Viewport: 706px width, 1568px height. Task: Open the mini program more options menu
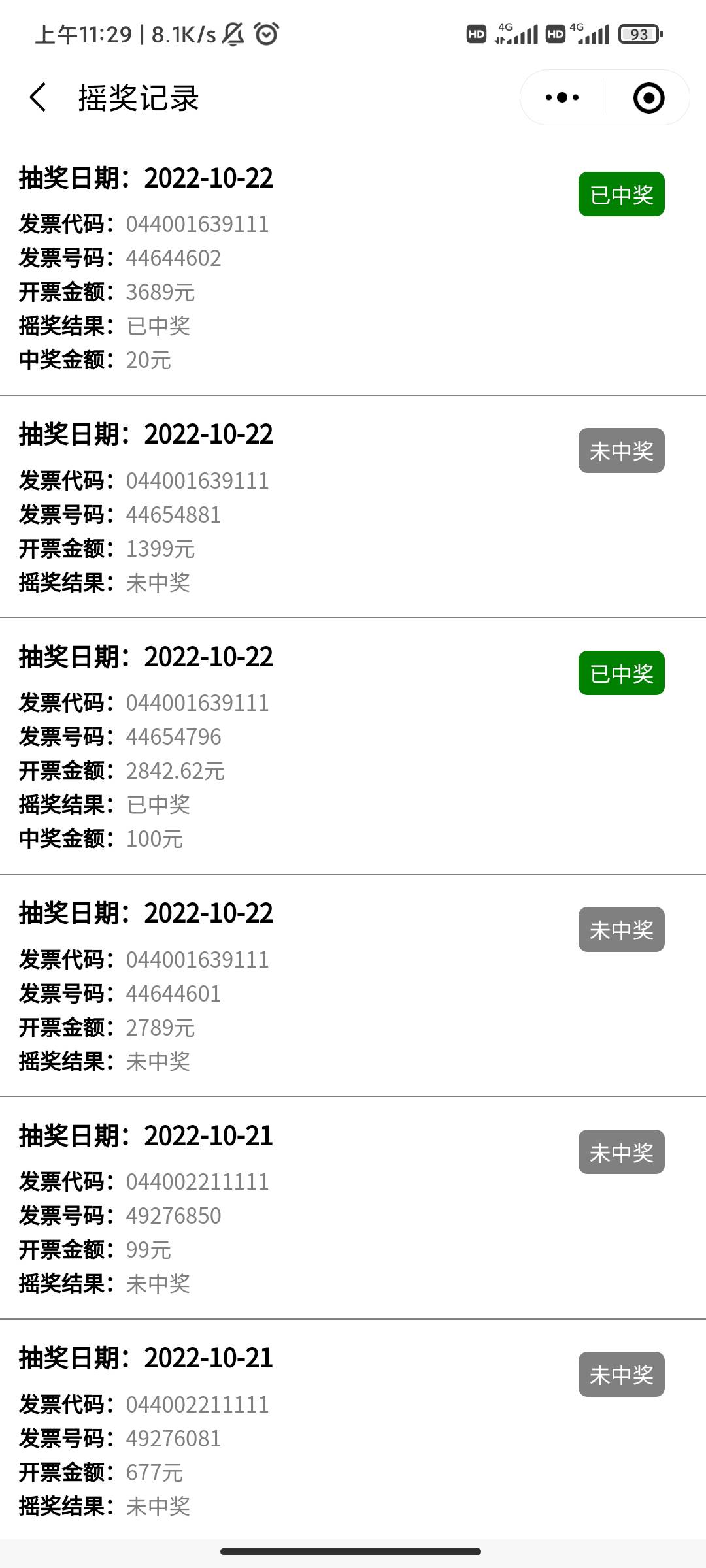click(562, 98)
